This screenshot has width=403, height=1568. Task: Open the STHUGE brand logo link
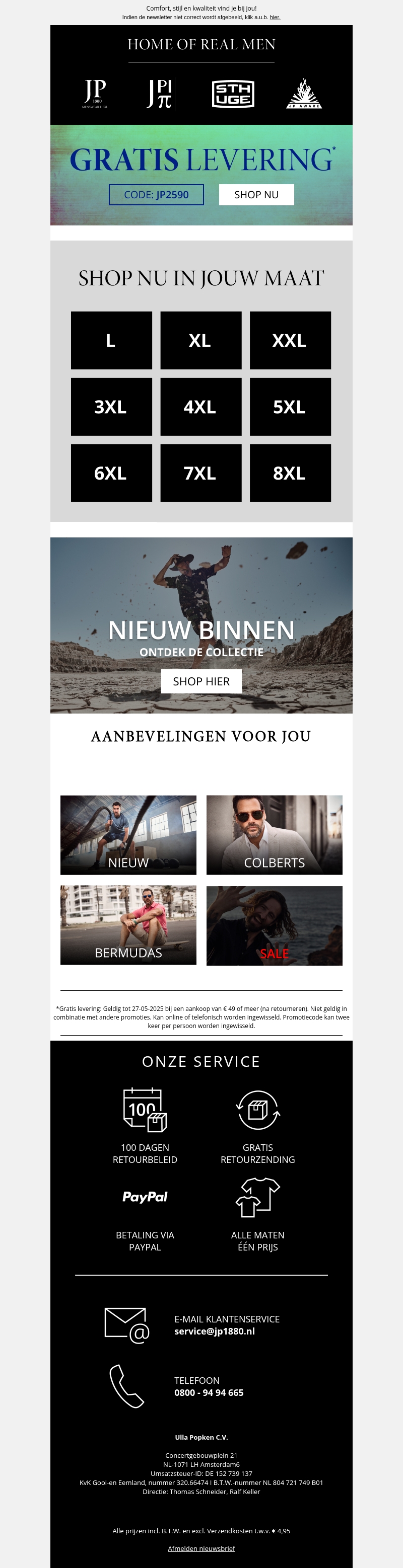233,94
